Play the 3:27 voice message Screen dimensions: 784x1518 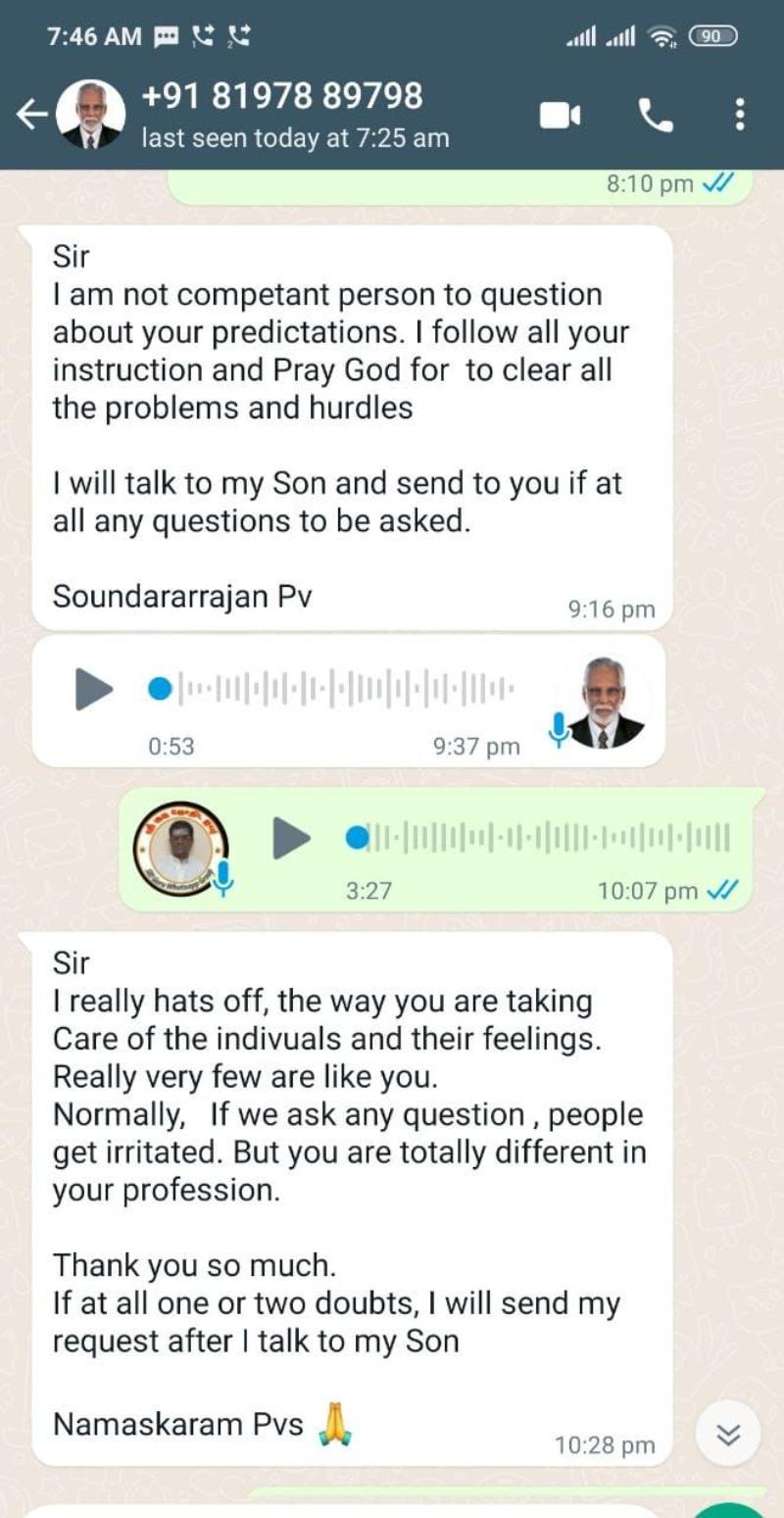(x=290, y=838)
